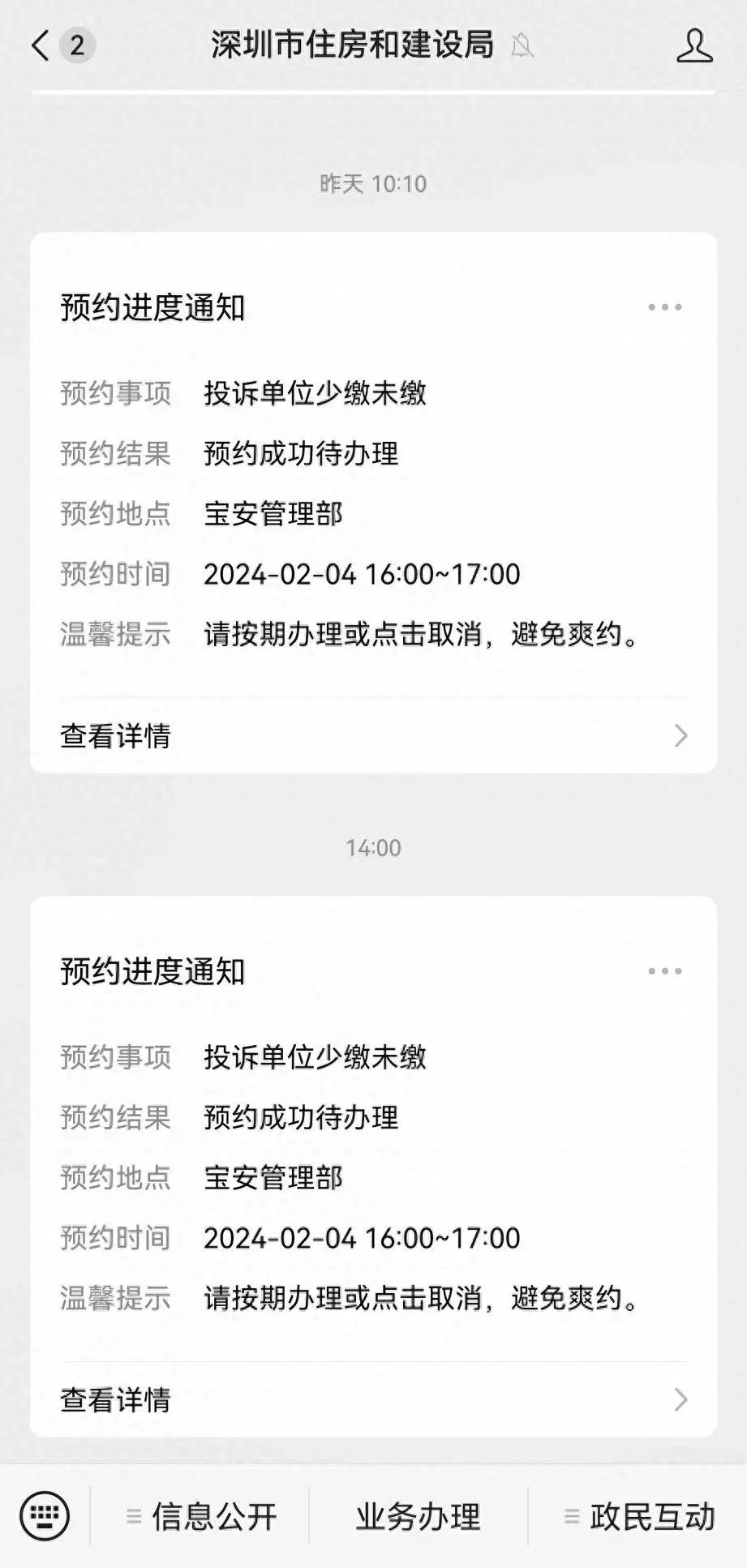Expand details via chevron on the first card

[681, 735]
